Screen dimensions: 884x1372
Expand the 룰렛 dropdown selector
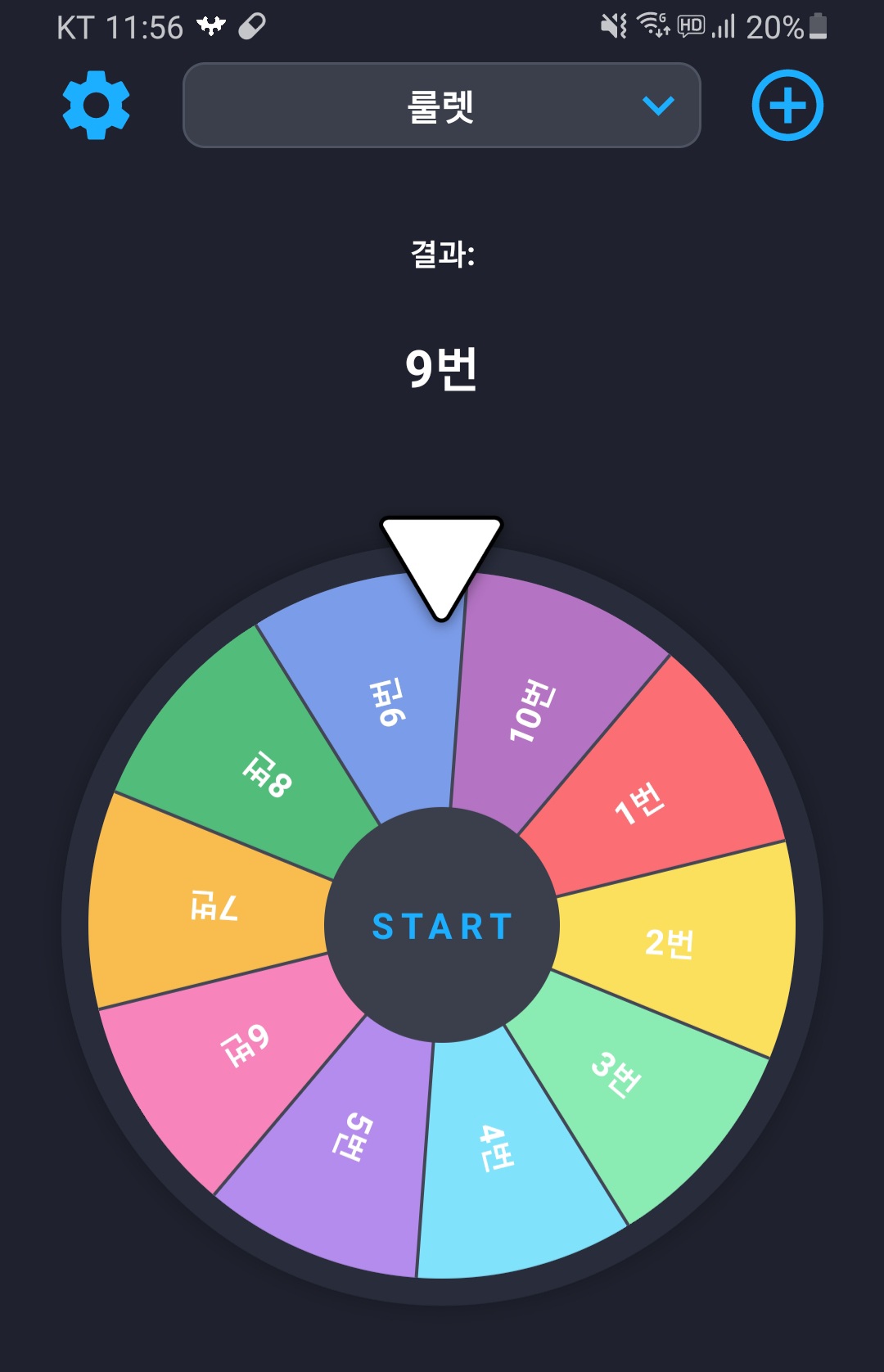pyautogui.click(x=442, y=106)
